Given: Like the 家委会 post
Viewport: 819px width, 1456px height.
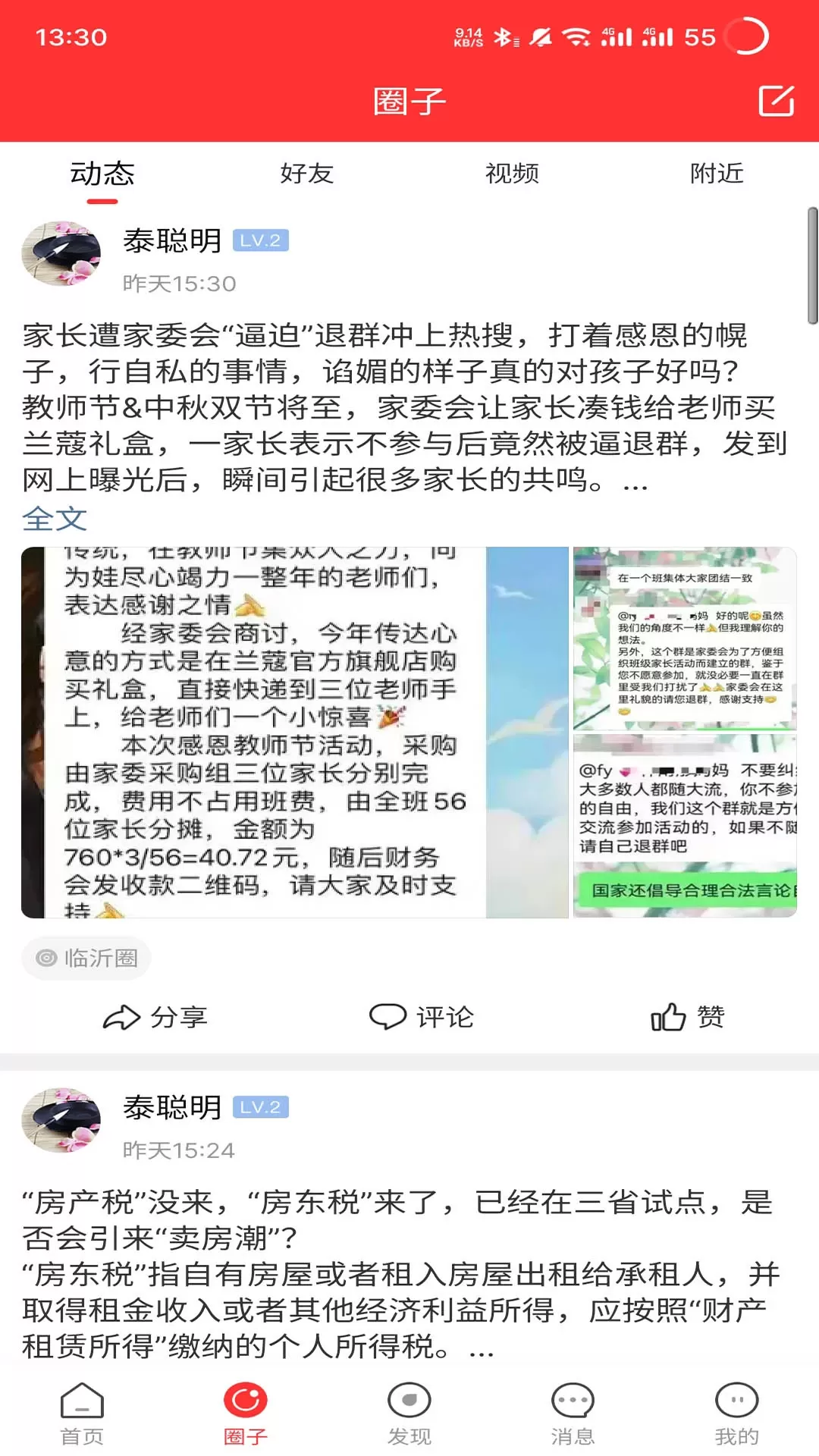Looking at the screenshot, I should [x=689, y=1017].
